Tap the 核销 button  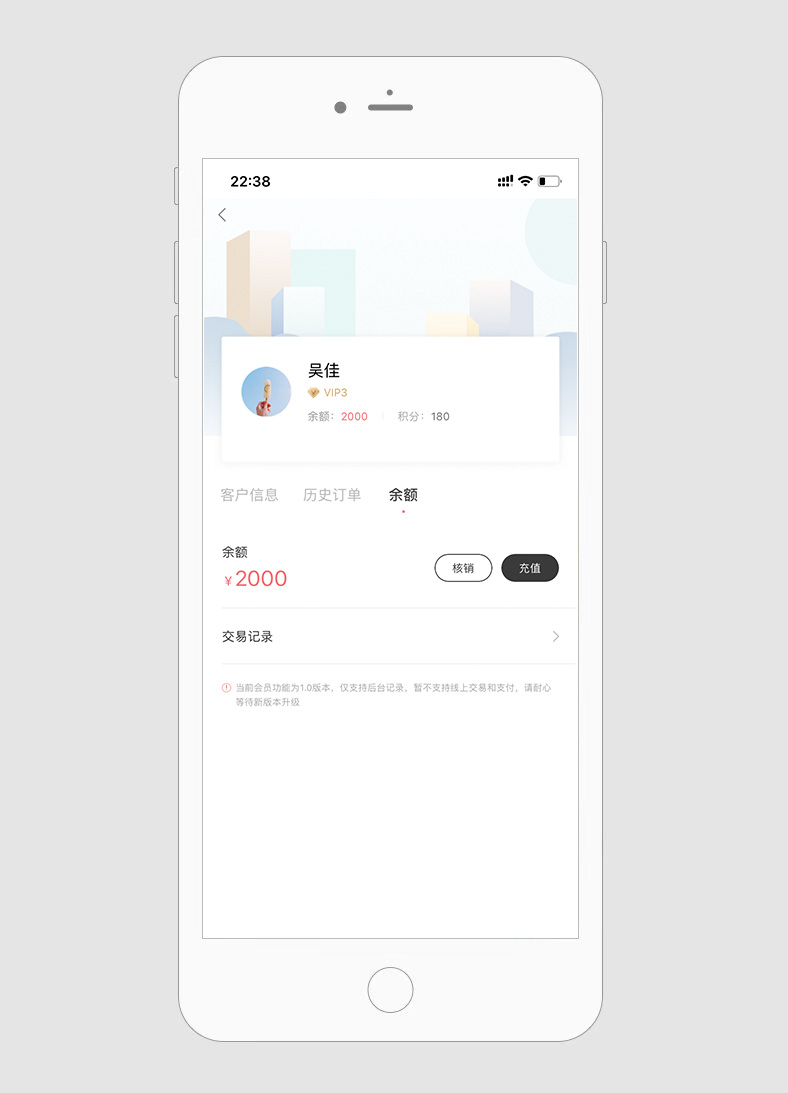coord(463,568)
